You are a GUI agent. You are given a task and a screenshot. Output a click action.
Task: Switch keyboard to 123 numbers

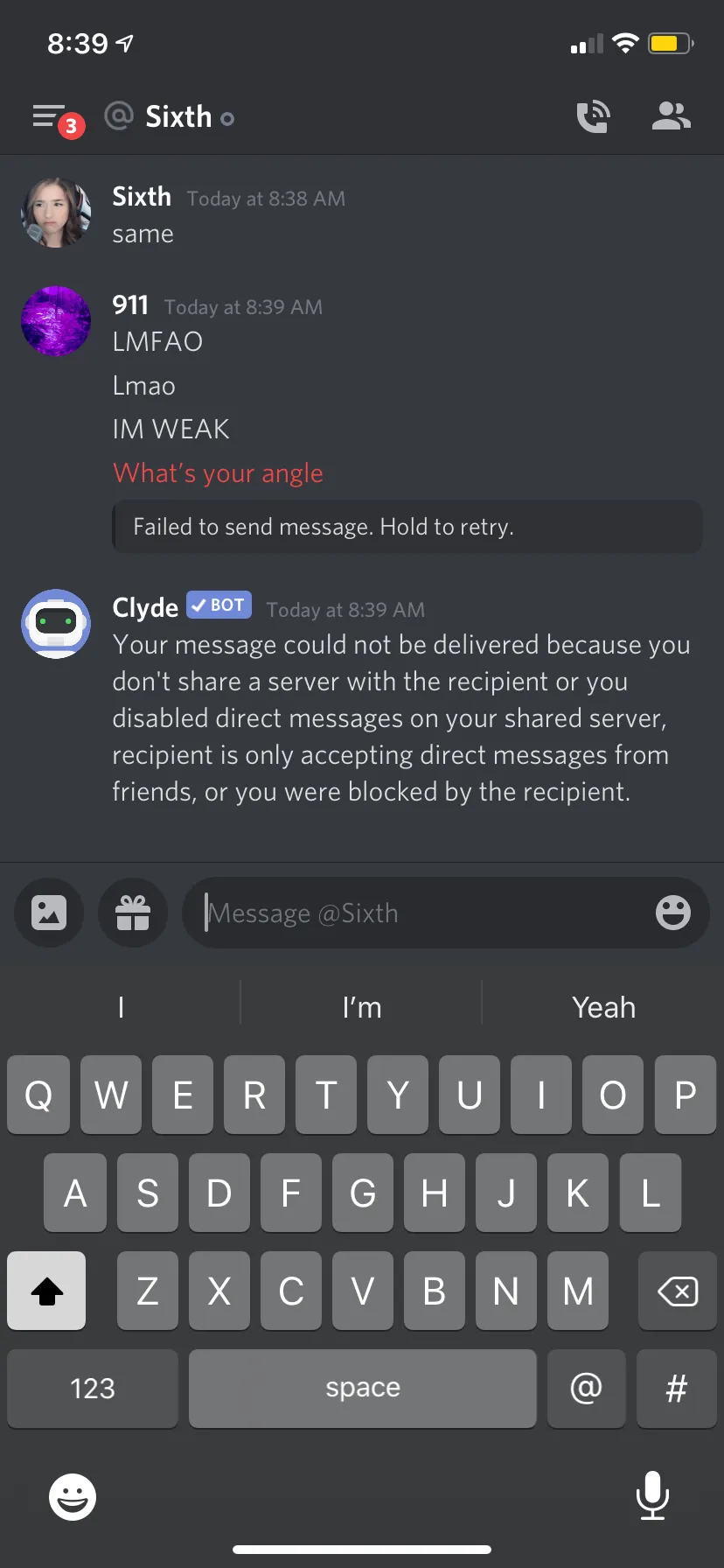tap(93, 1388)
